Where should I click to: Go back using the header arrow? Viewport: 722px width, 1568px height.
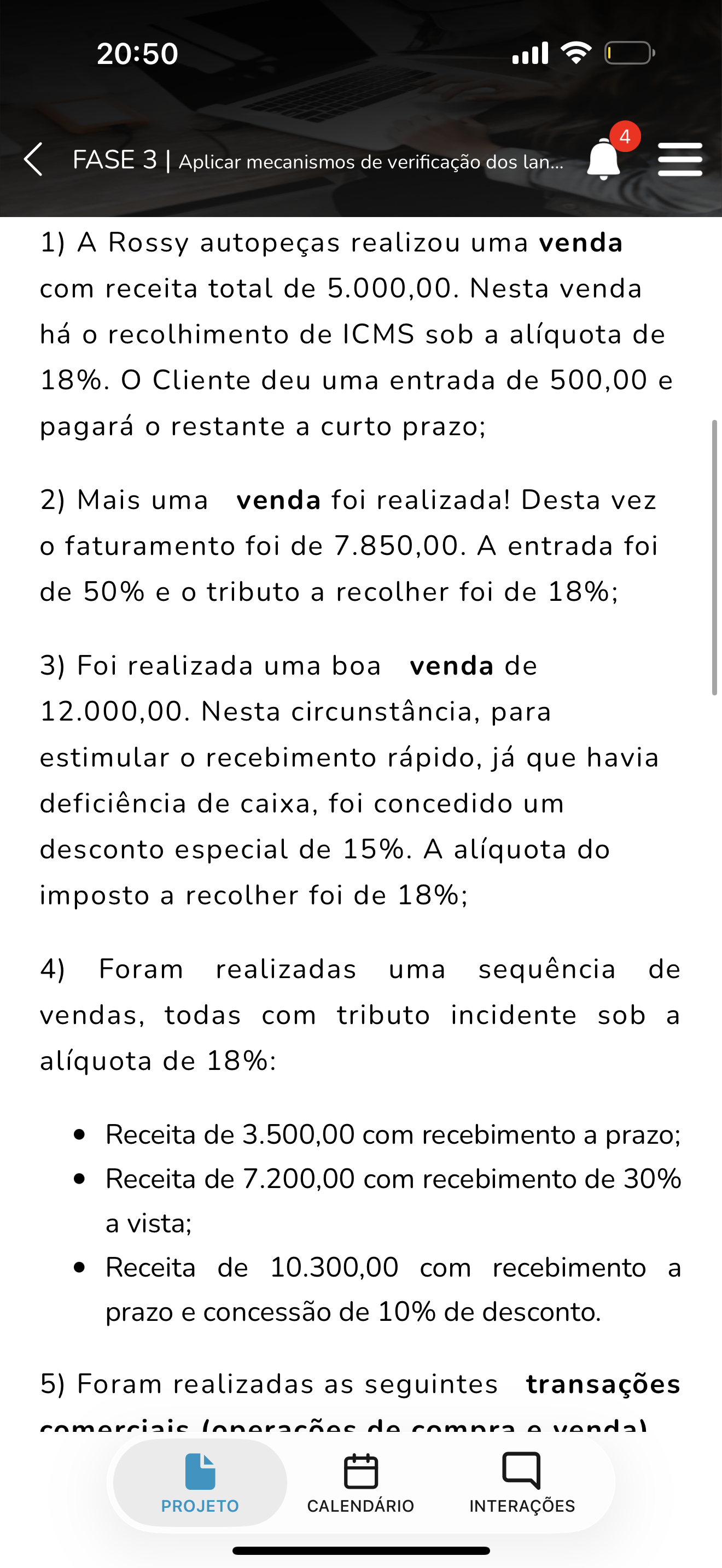click(33, 160)
